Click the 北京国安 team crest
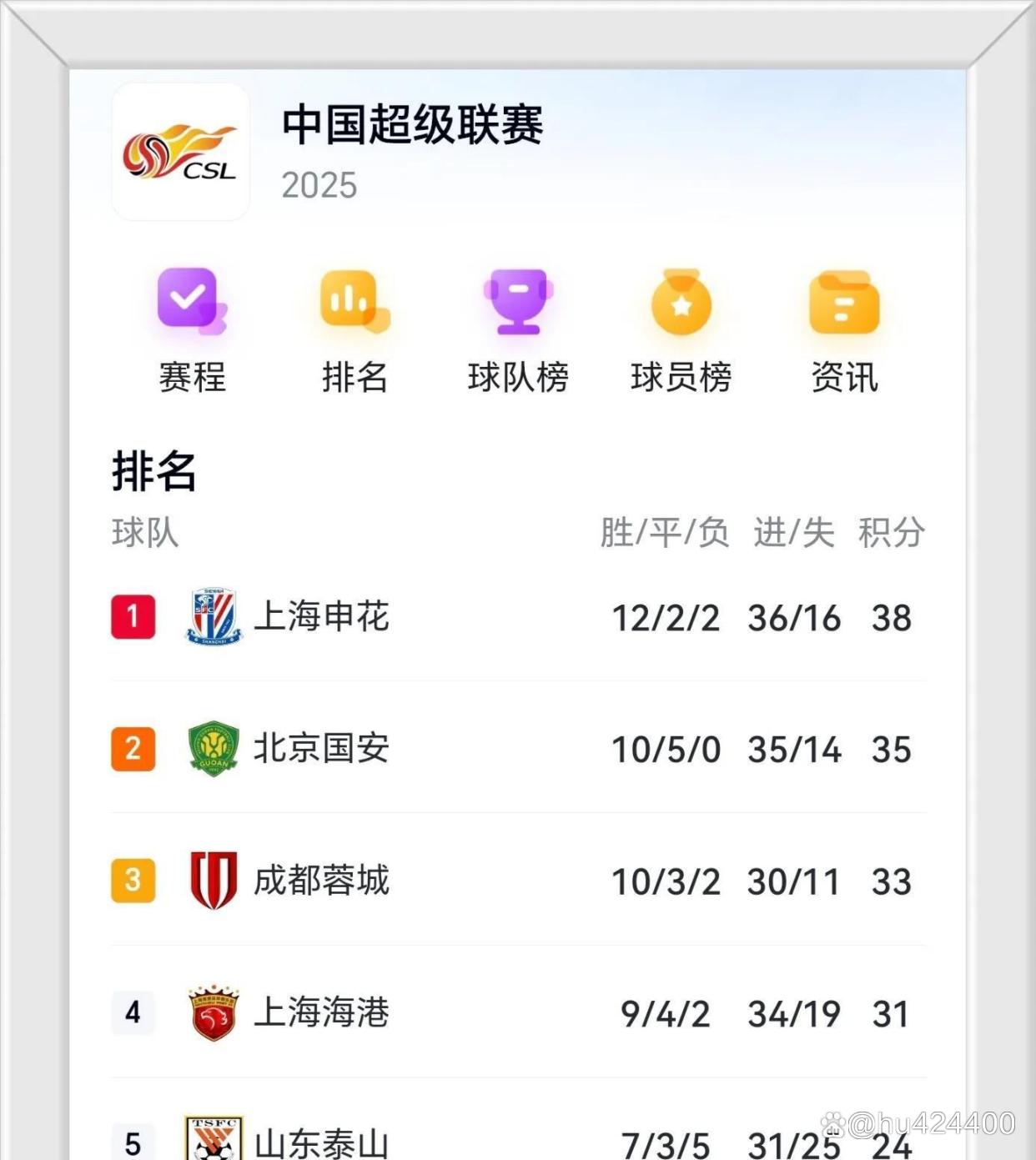 pos(213,750)
